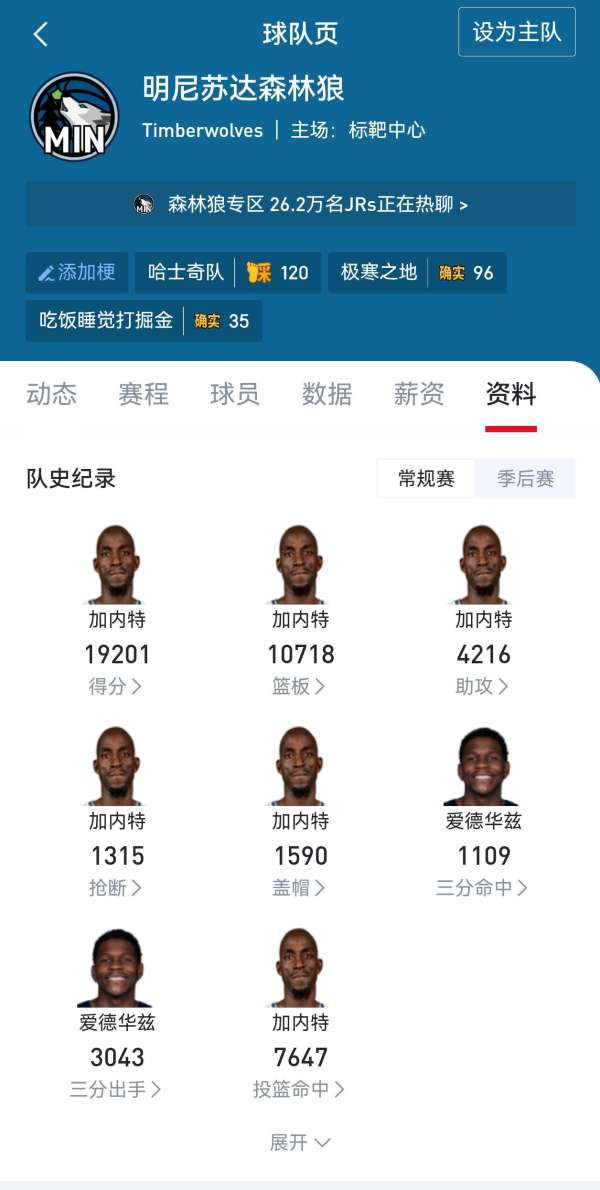
Task: View the 三分命中 record leaderboard
Action: [x=482, y=887]
